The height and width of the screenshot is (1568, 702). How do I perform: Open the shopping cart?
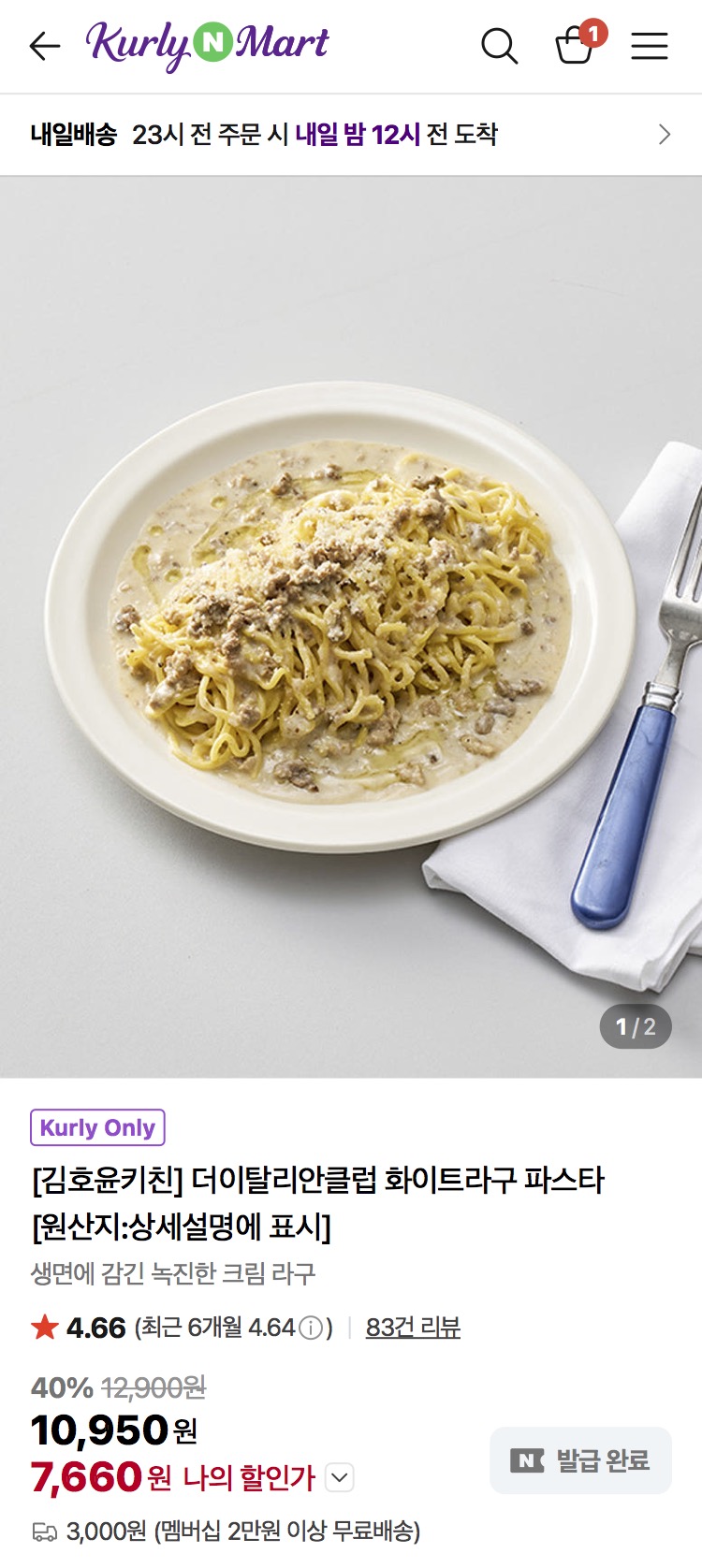click(x=575, y=45)
